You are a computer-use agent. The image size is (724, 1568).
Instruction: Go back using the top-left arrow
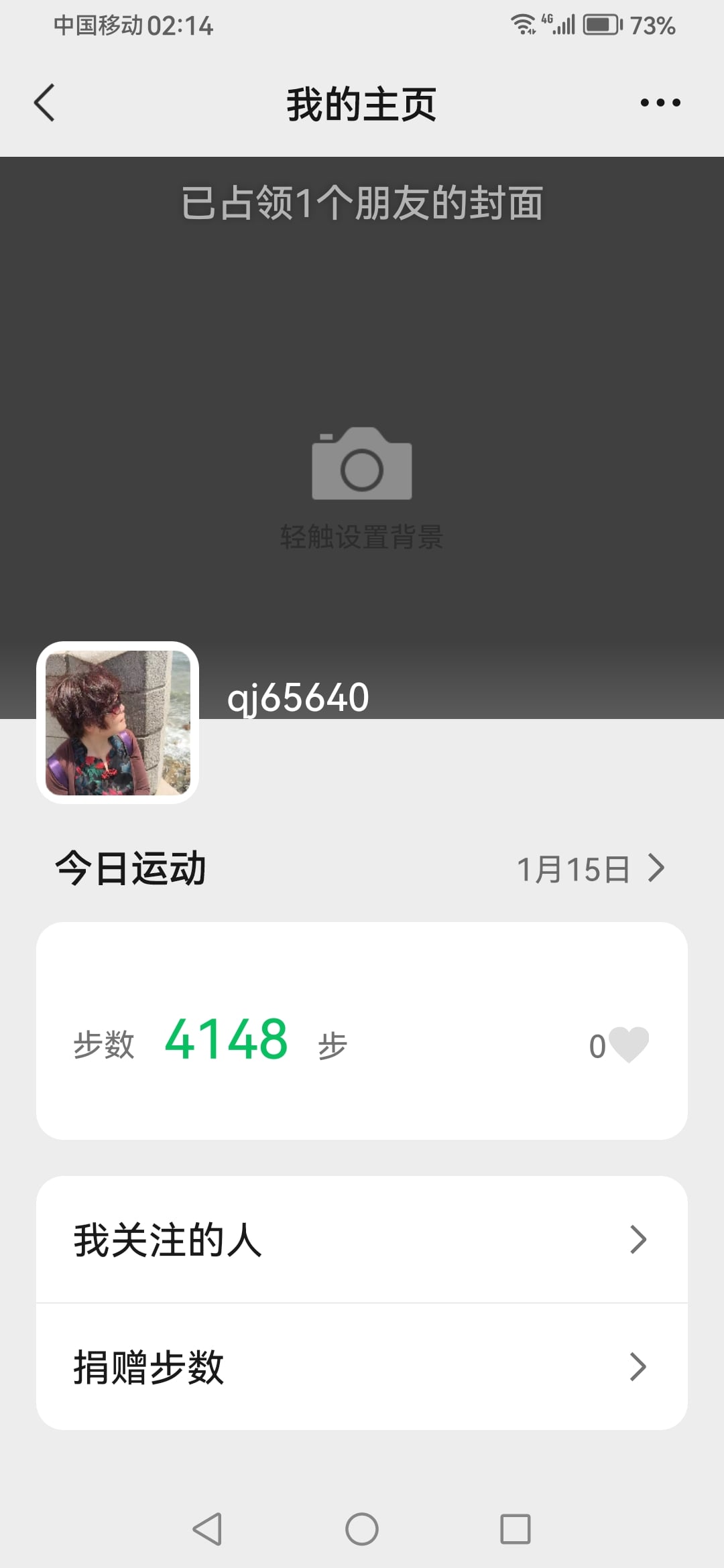coord(44,103)
